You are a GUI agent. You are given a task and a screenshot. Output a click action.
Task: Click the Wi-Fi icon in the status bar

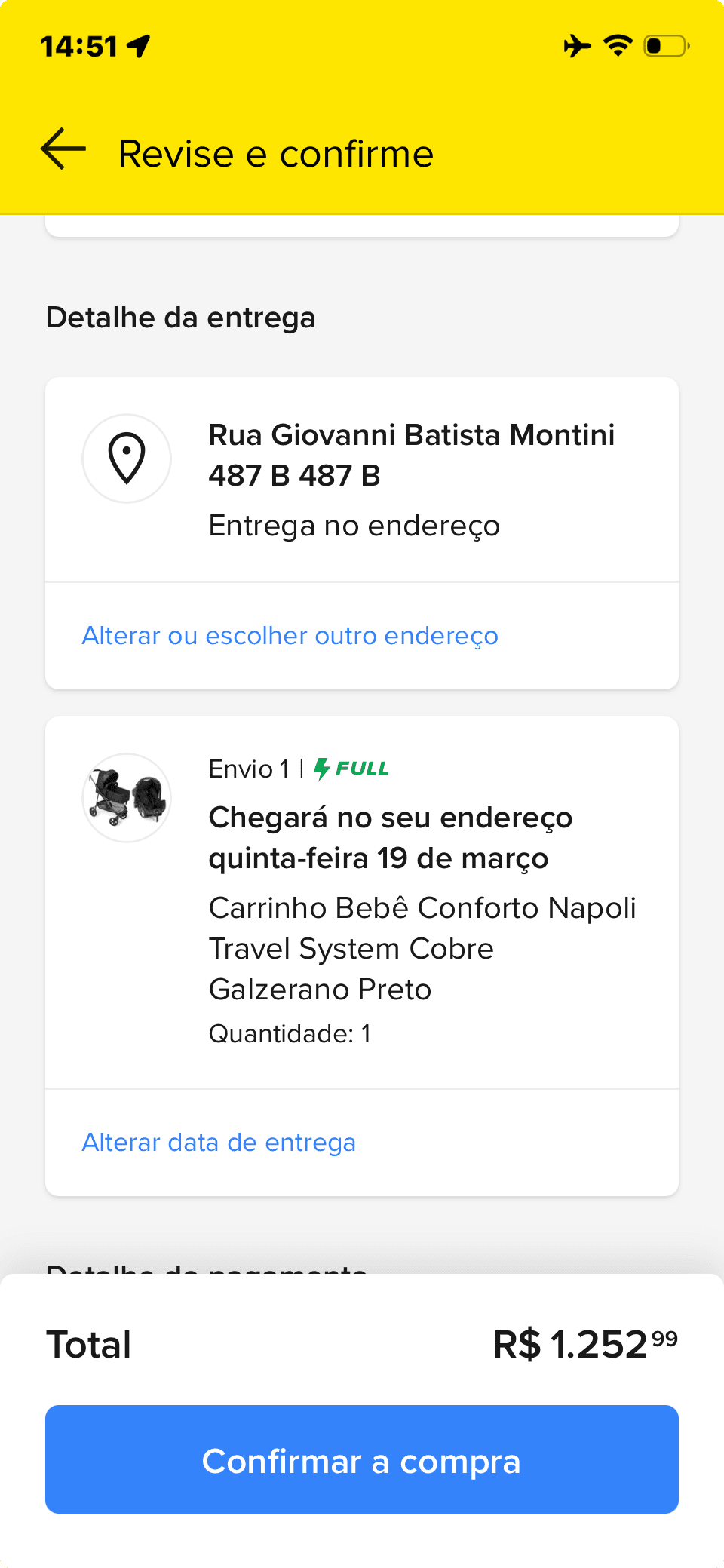tap(618, 46)
